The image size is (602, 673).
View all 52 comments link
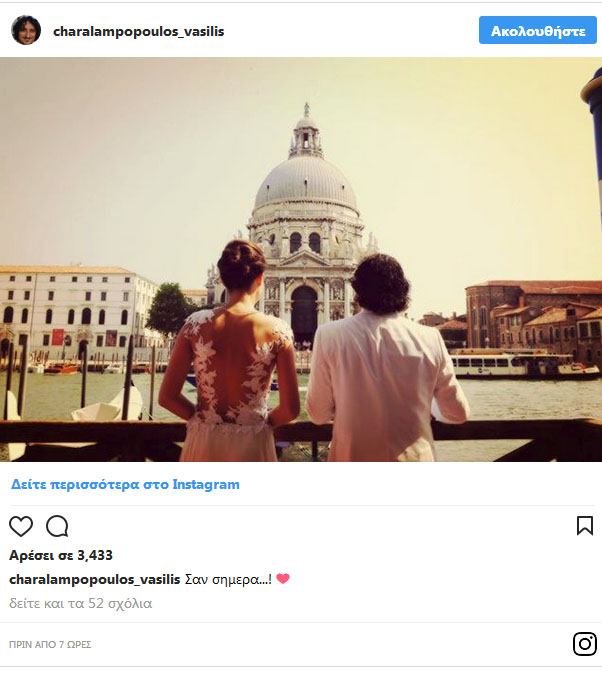coord(81,604)
